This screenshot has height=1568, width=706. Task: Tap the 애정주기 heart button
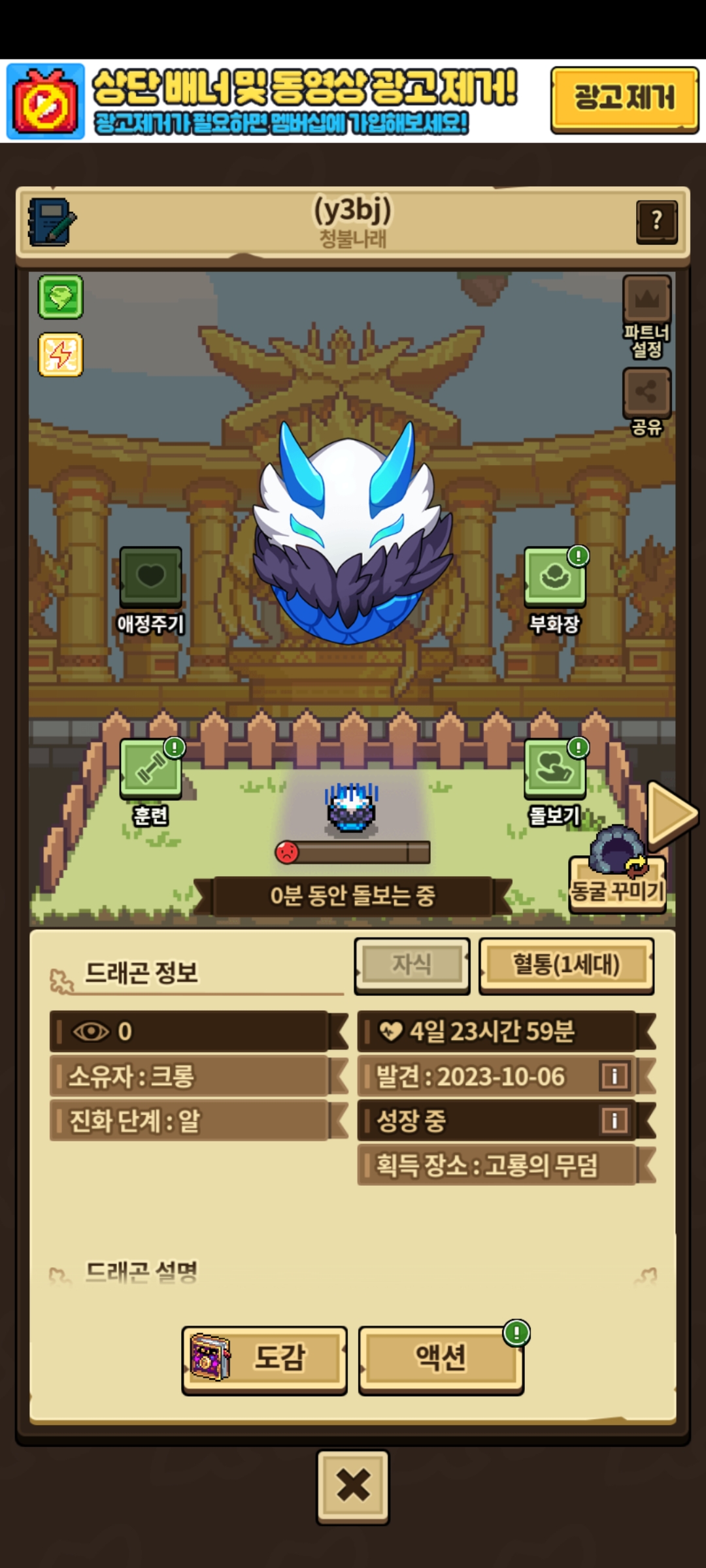click(x=150, y=590)
